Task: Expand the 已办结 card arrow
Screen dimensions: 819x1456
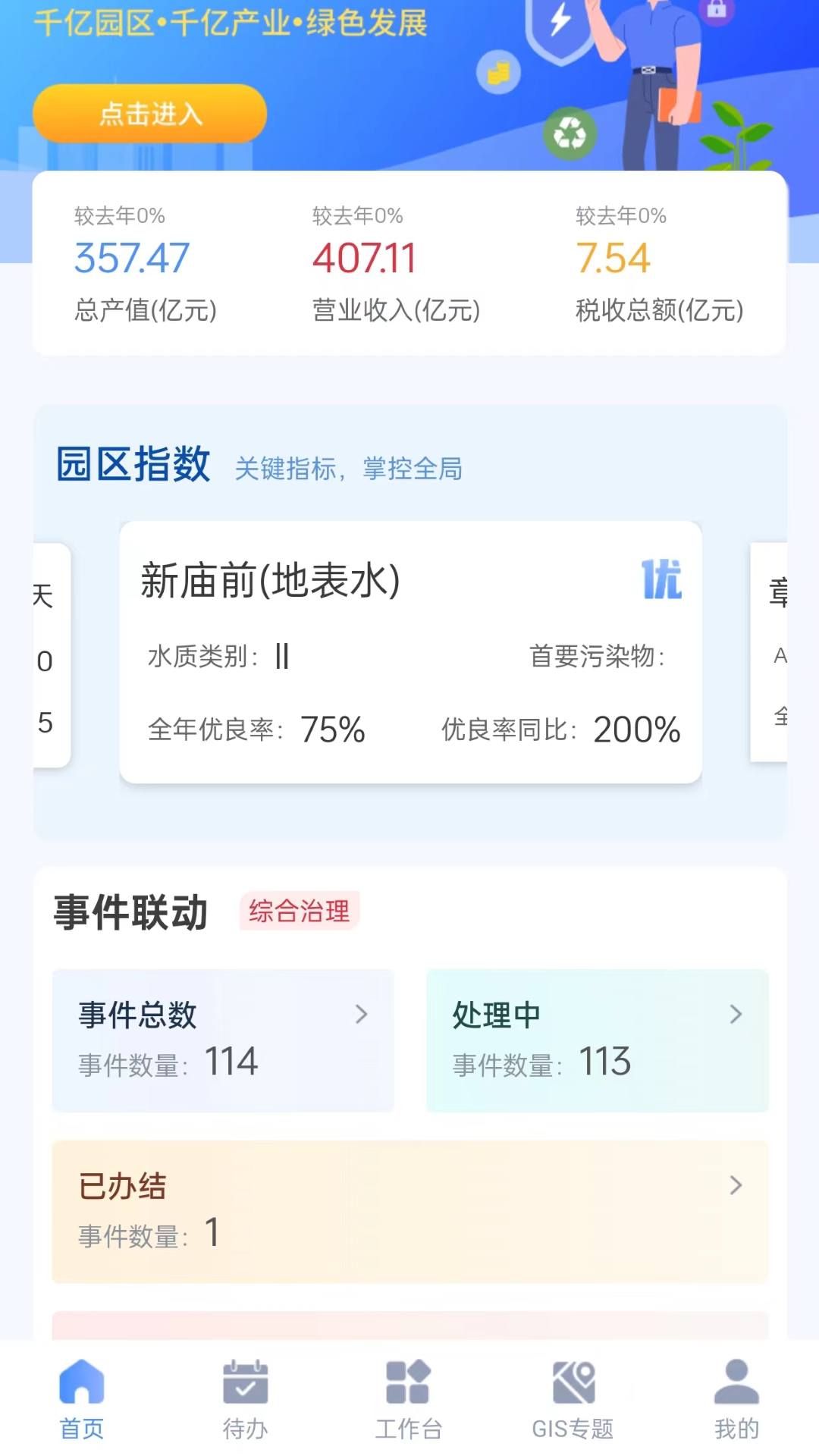Action: coord(736,1185)
